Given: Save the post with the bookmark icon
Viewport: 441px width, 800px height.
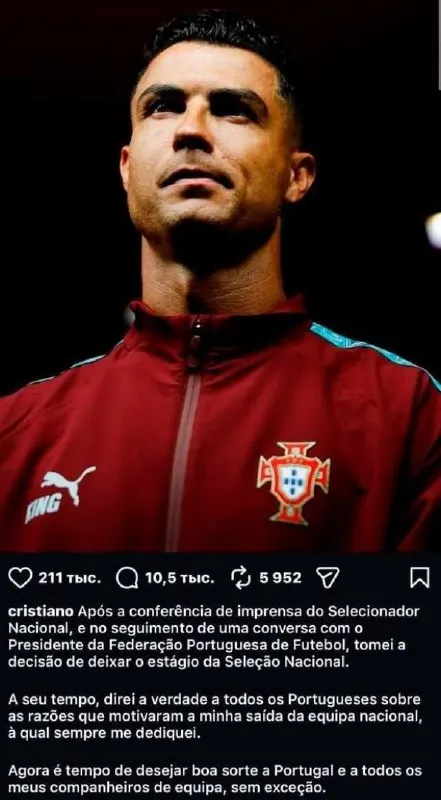Looking at the screenshot, I should 420,578.
